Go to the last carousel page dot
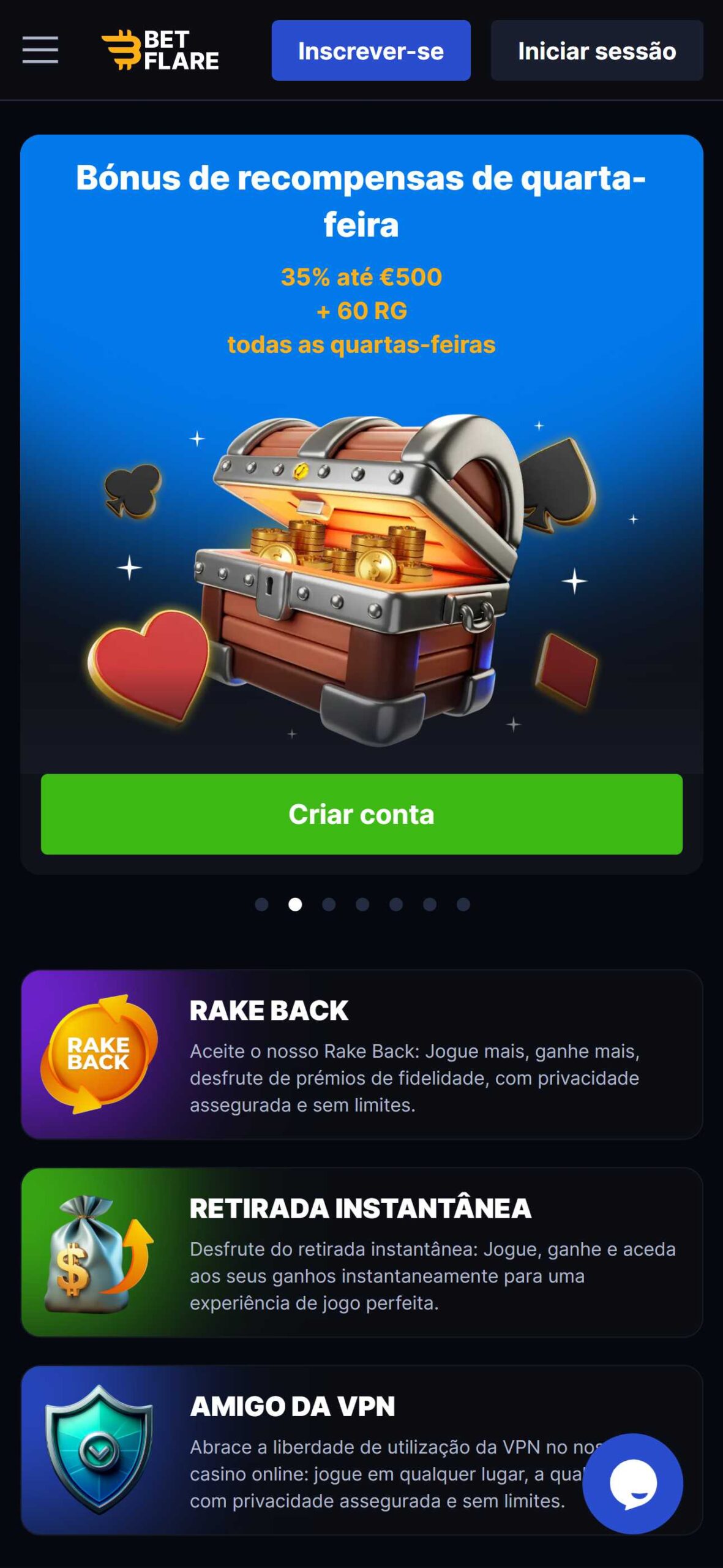Image resolution: width=723 pixels, height=1568 pixels. point(463,905)
